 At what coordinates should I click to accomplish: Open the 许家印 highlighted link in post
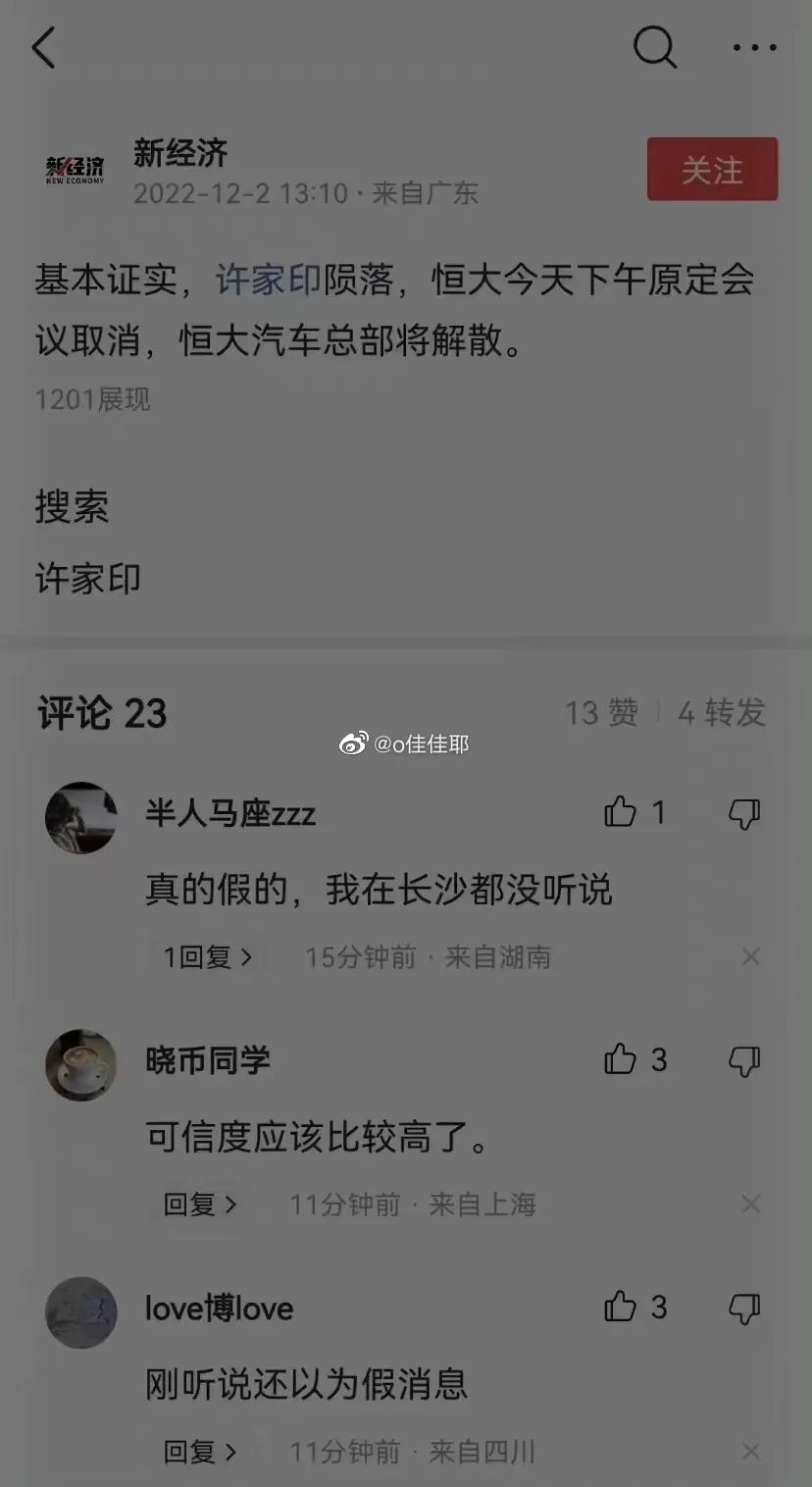coord(269,281)
